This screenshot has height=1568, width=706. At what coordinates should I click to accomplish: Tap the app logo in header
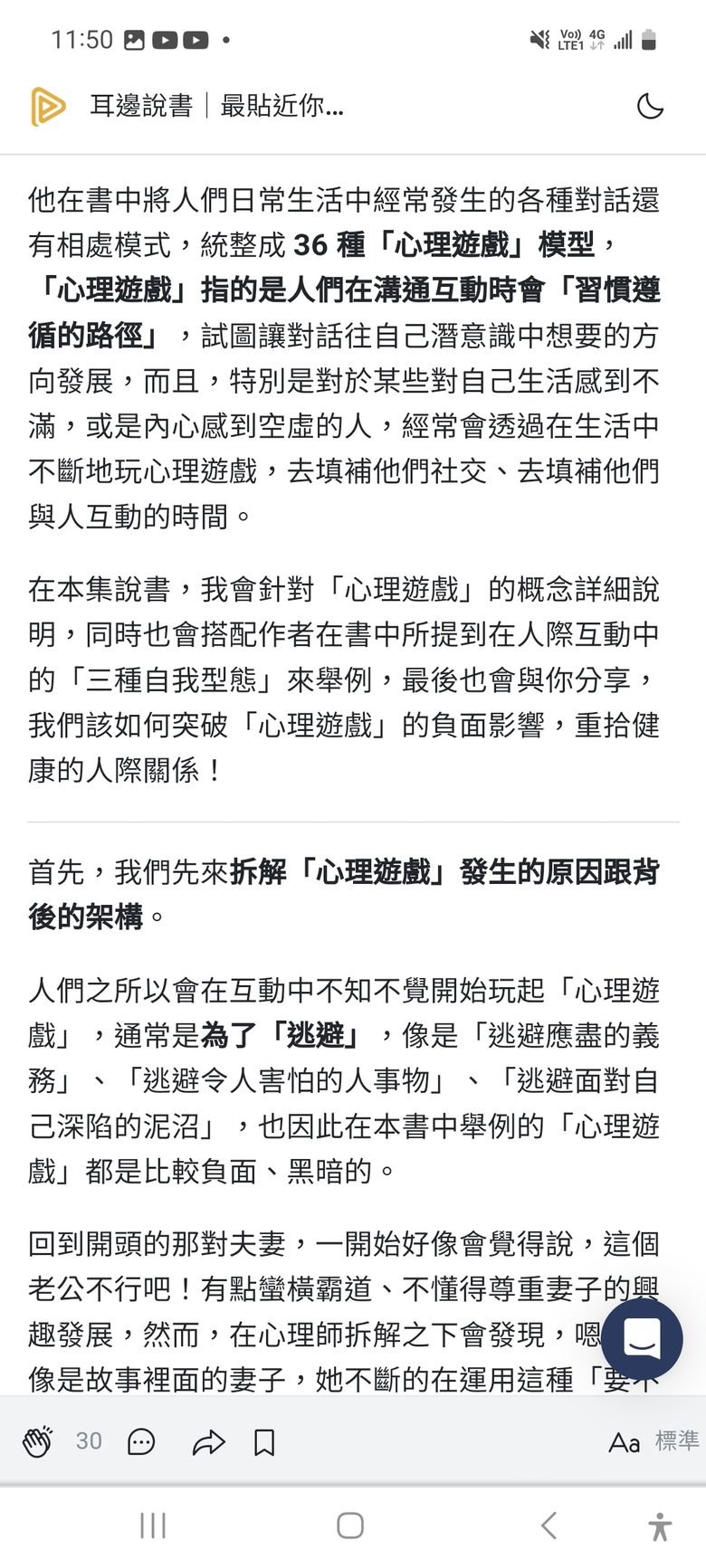pos(47,107)
